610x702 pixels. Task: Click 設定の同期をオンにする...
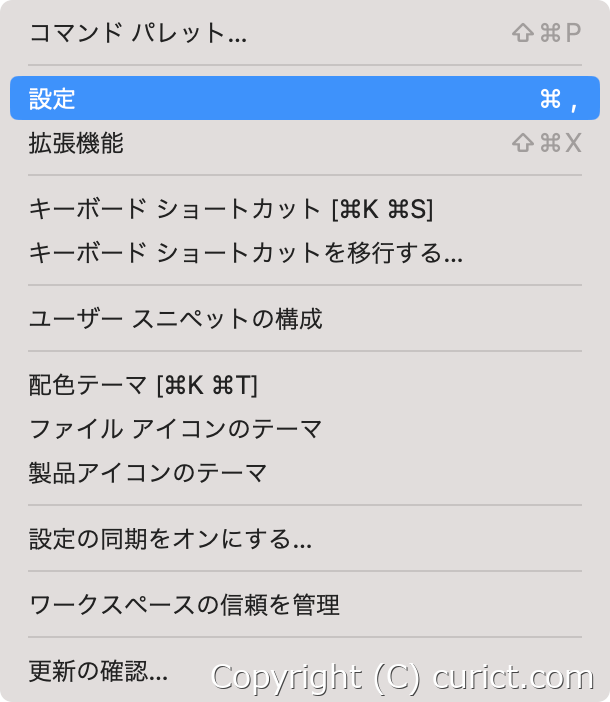170,539
